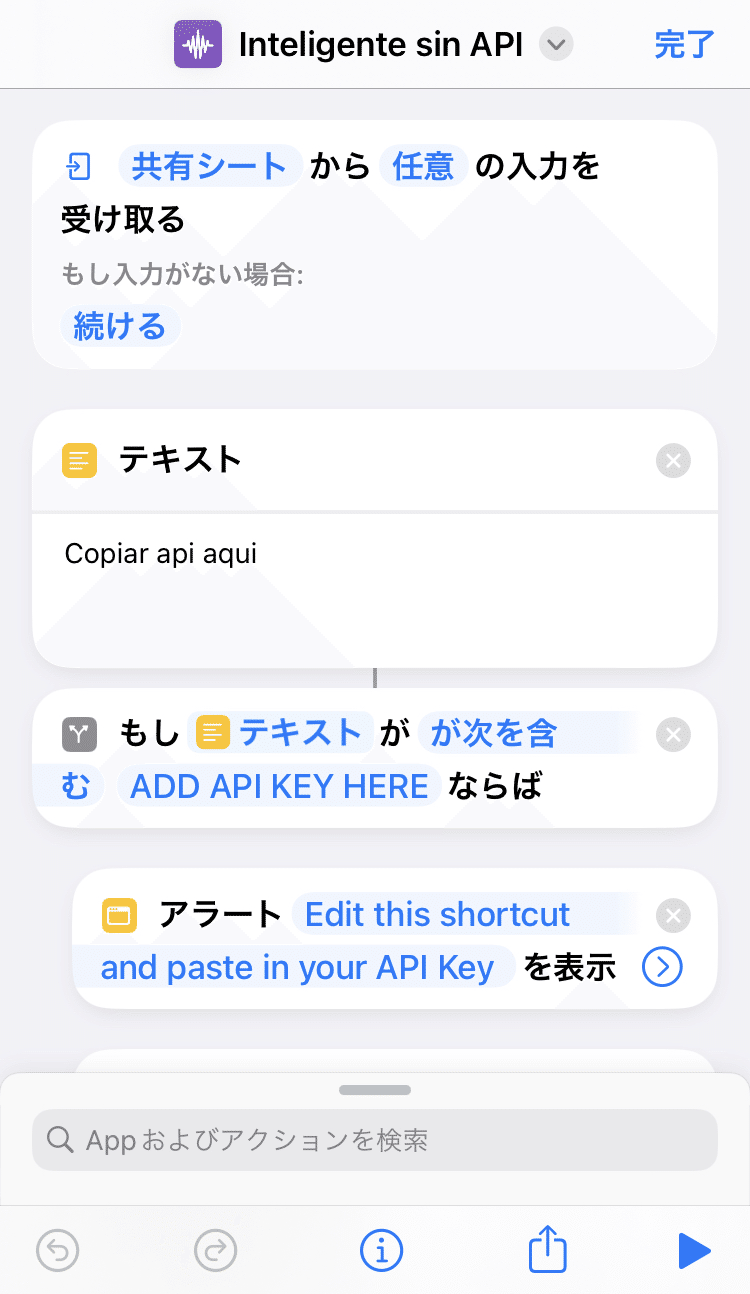Undo the last change
750x1294 pixels.
point(57,1250)
